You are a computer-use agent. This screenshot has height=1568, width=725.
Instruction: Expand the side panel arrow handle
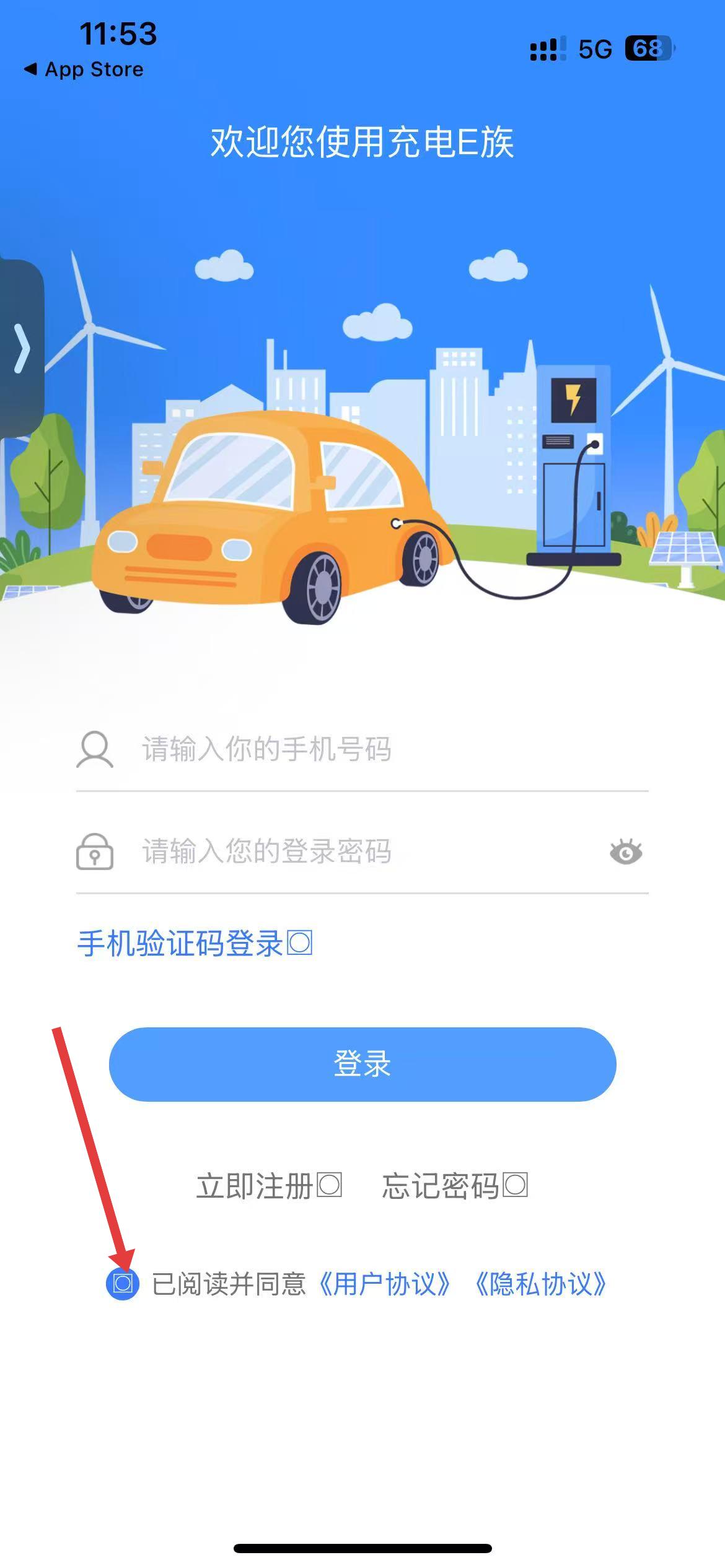pos(22,349)
